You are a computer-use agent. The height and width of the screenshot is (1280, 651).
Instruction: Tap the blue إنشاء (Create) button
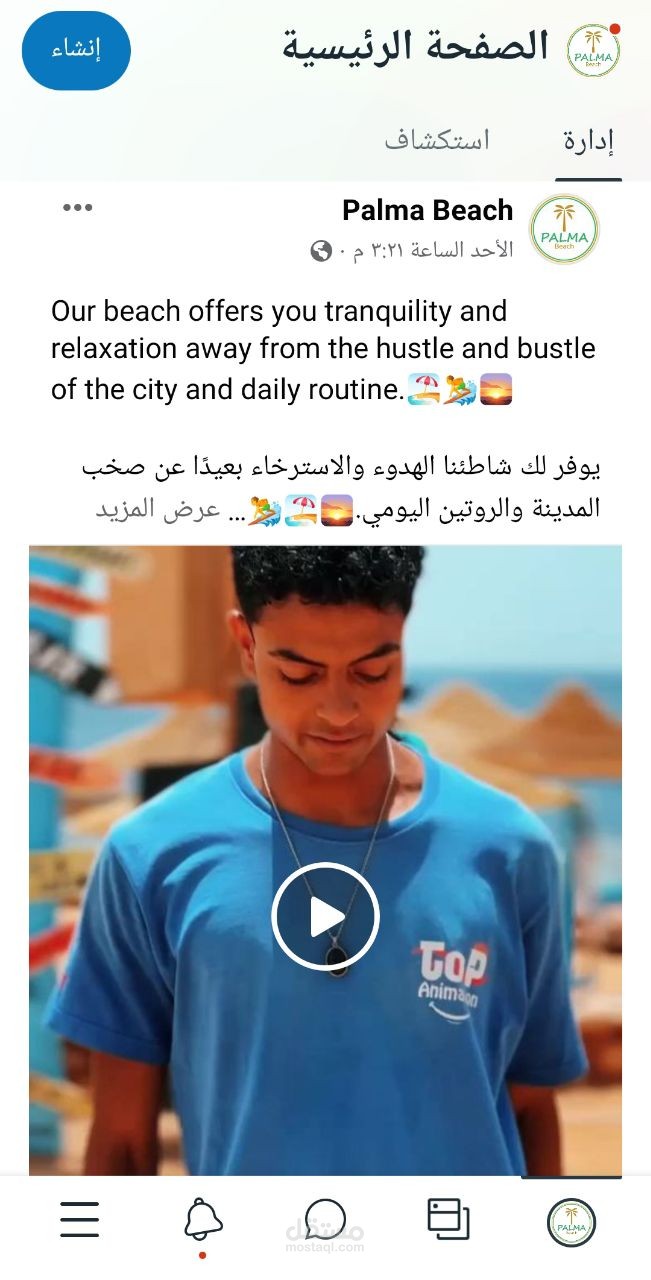76,51
